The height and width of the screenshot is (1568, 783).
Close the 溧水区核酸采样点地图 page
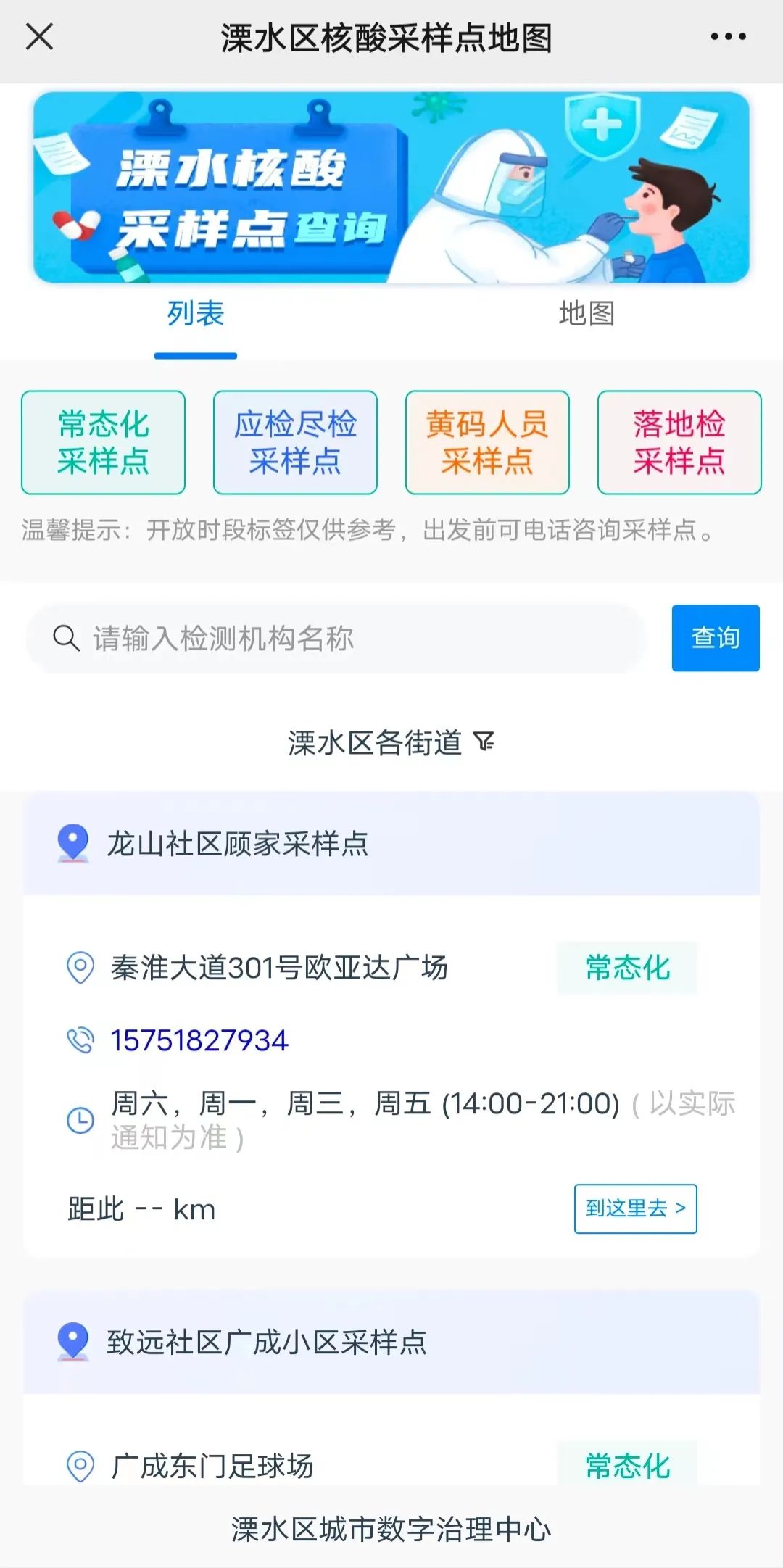point(39,36)
